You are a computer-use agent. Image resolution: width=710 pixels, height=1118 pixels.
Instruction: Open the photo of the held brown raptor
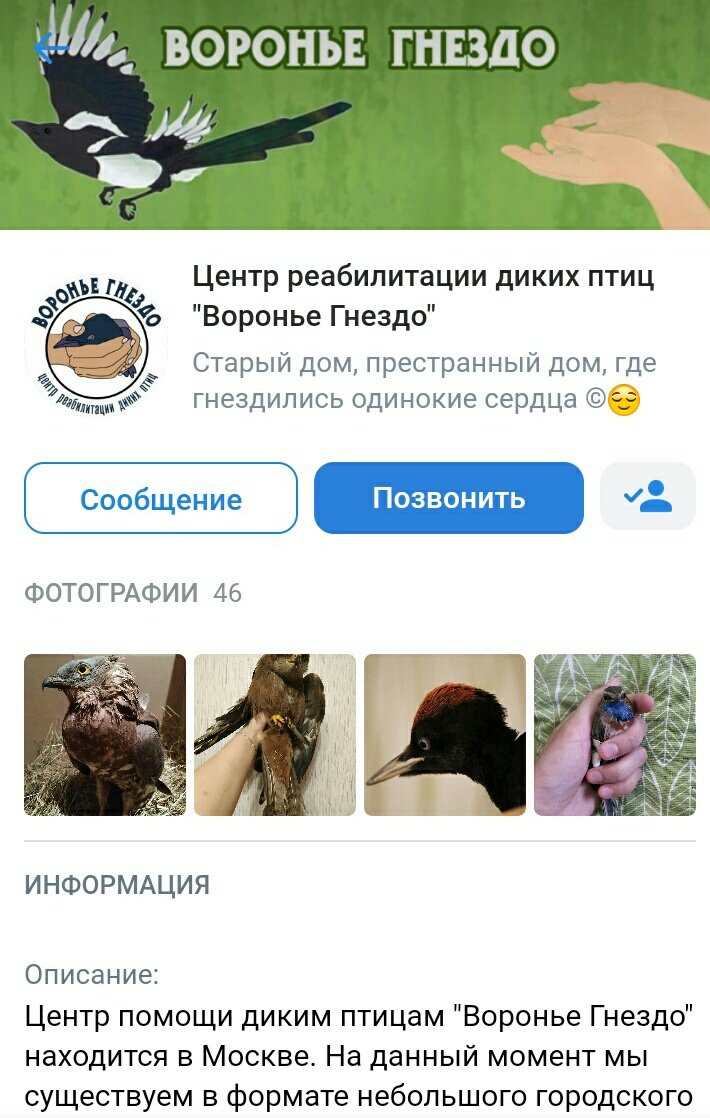coord(275,735)
